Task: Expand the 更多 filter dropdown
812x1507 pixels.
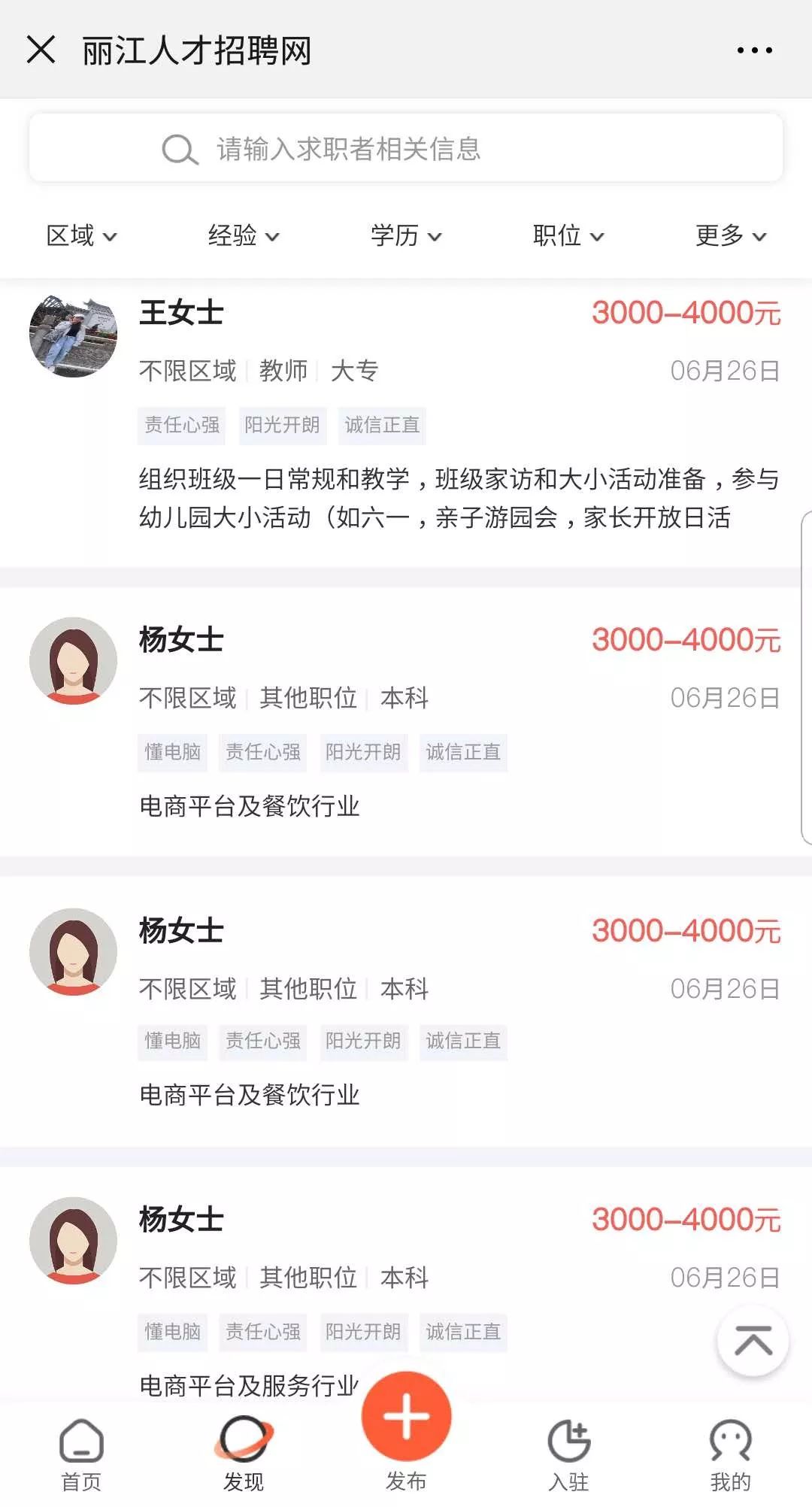Action: pyautogui.click(x=731, y=235)
